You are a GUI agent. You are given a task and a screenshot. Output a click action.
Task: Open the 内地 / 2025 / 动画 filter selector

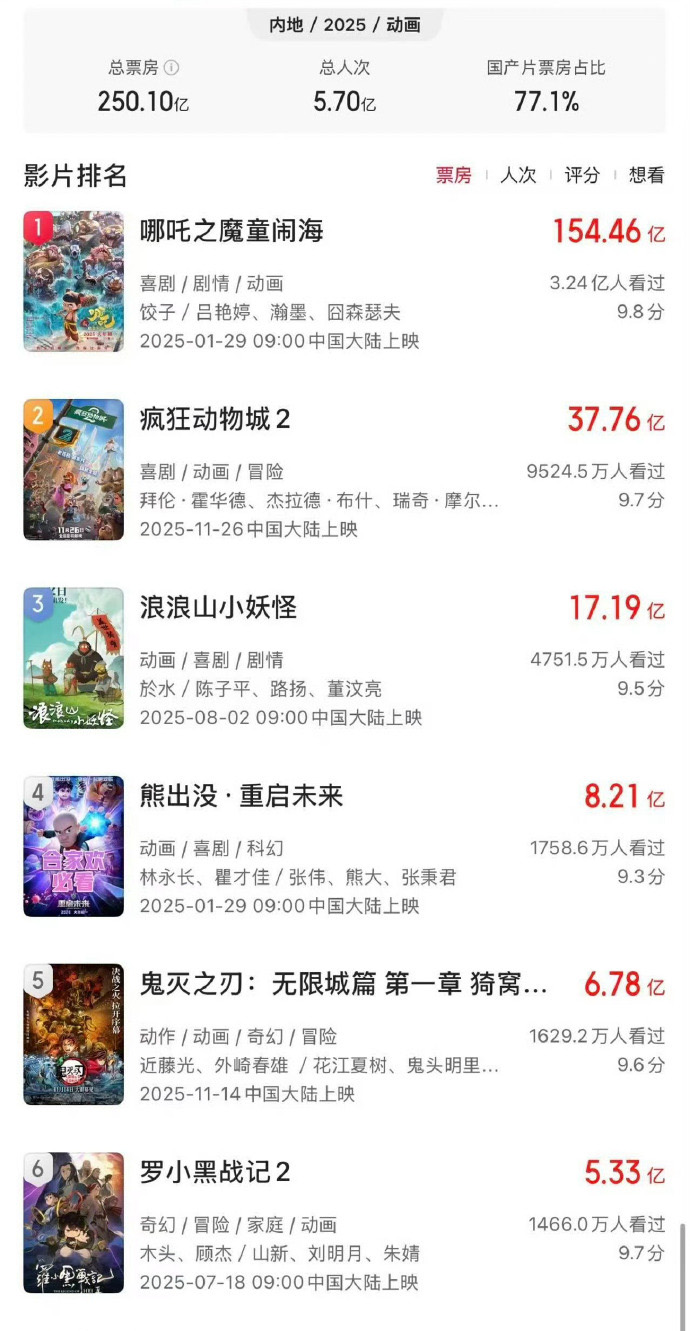[344, 25]
